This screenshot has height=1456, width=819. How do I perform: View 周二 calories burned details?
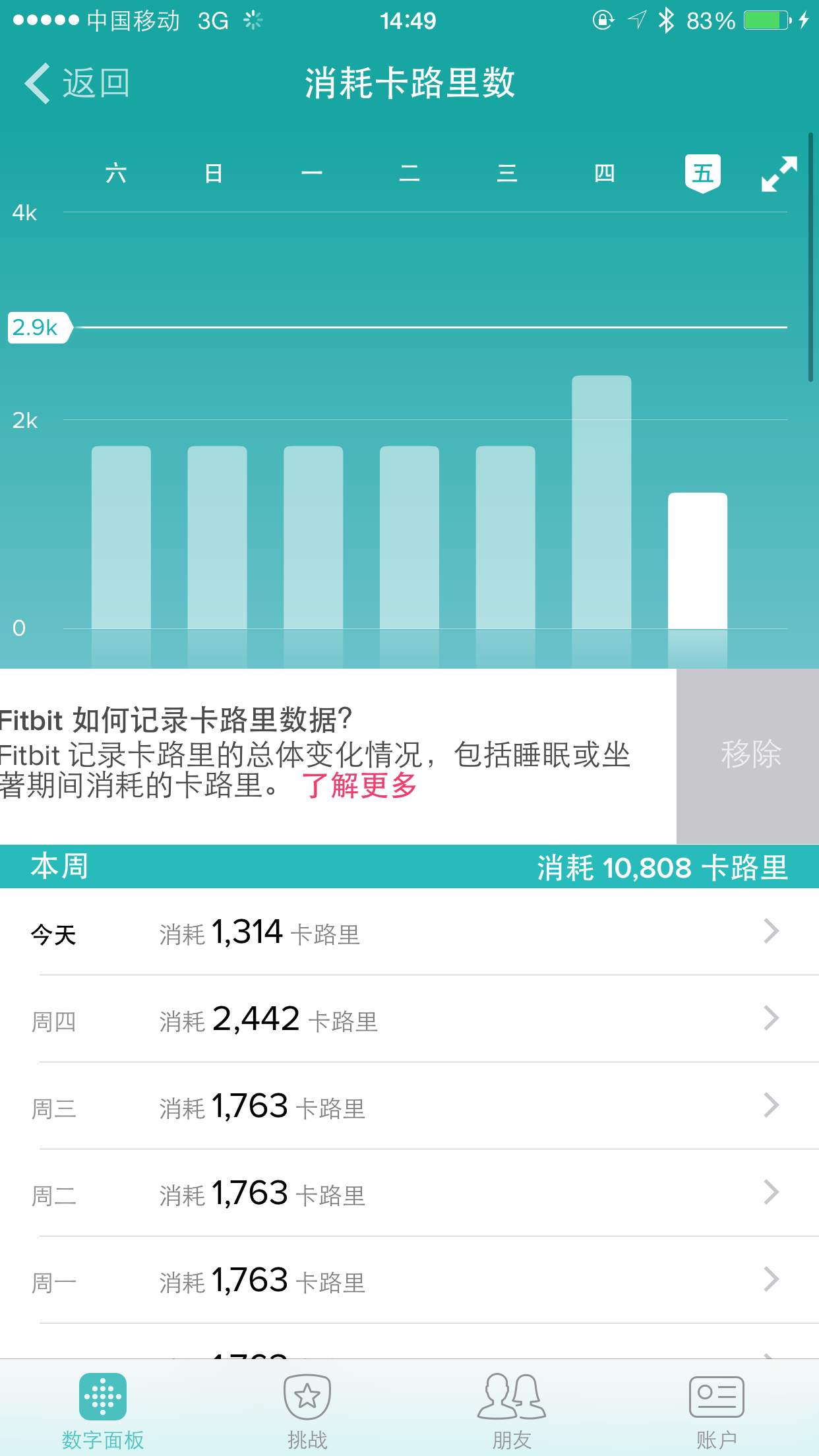point(409,1194)
